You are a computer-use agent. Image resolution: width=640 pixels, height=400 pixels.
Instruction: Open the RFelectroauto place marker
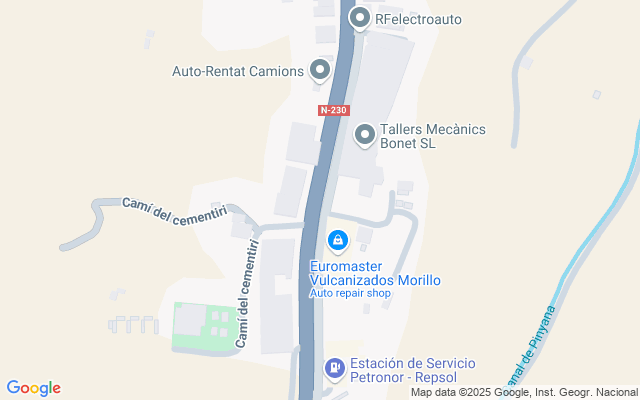[x=360, y=18]
